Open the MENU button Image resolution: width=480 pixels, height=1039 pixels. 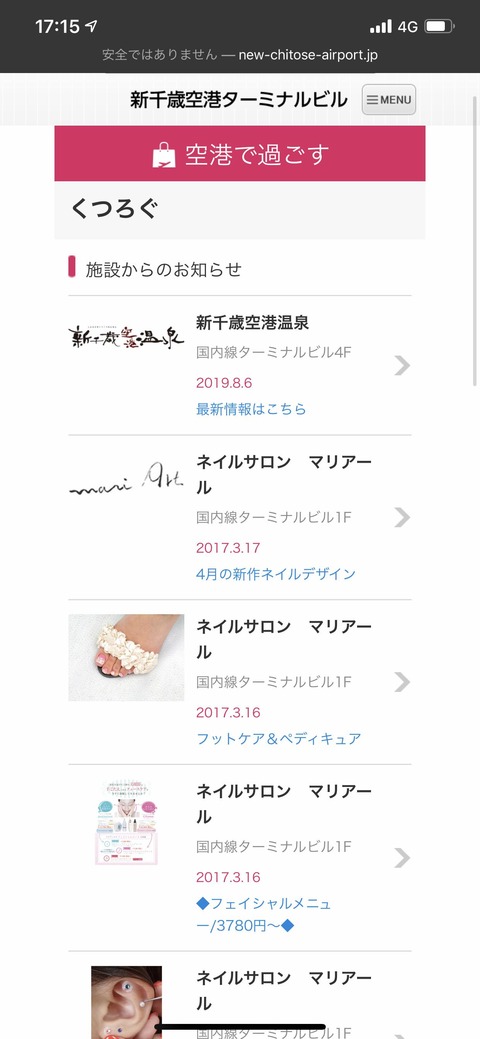389,100
